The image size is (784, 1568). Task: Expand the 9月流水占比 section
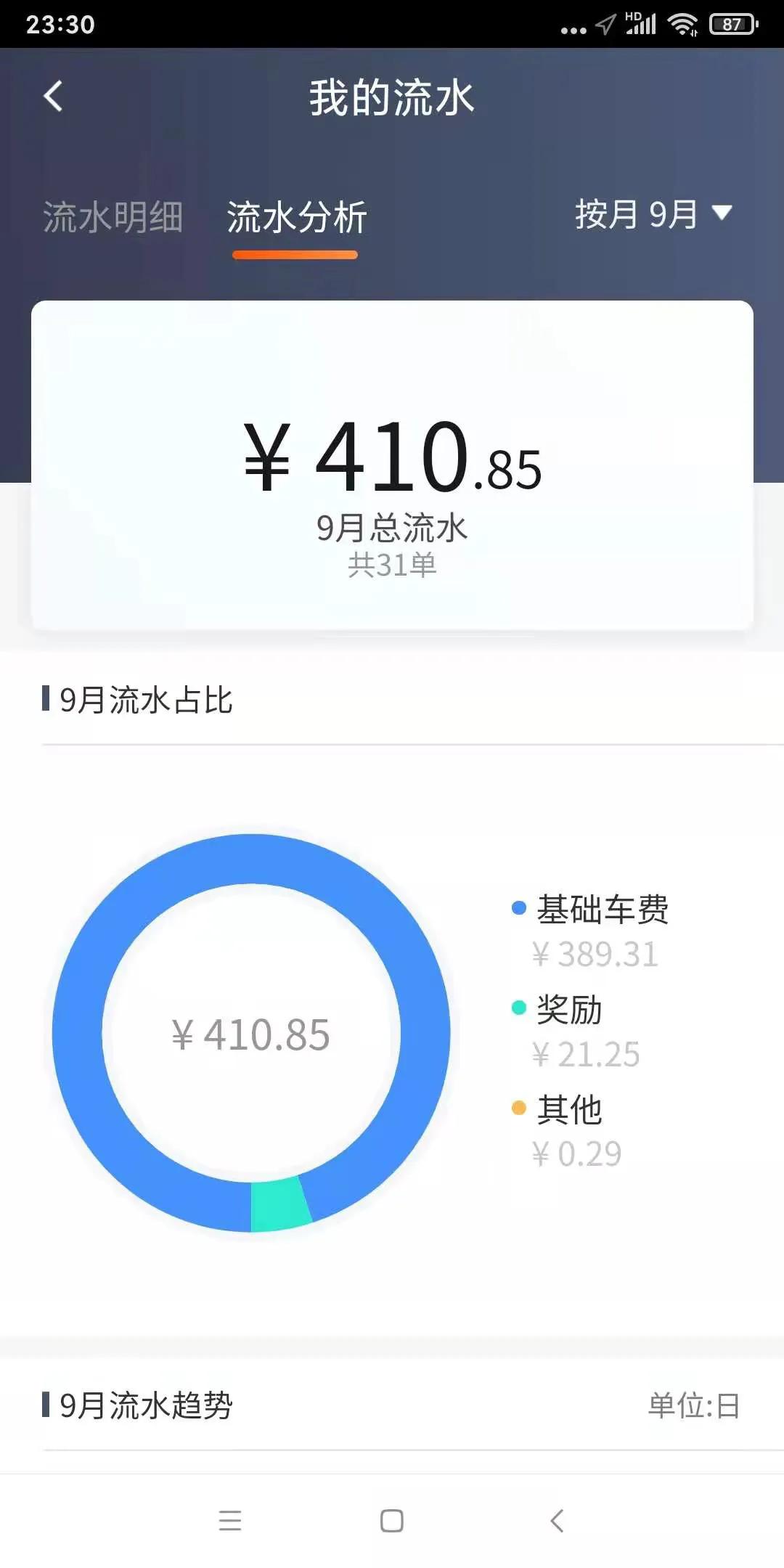[x=144, y=699]
